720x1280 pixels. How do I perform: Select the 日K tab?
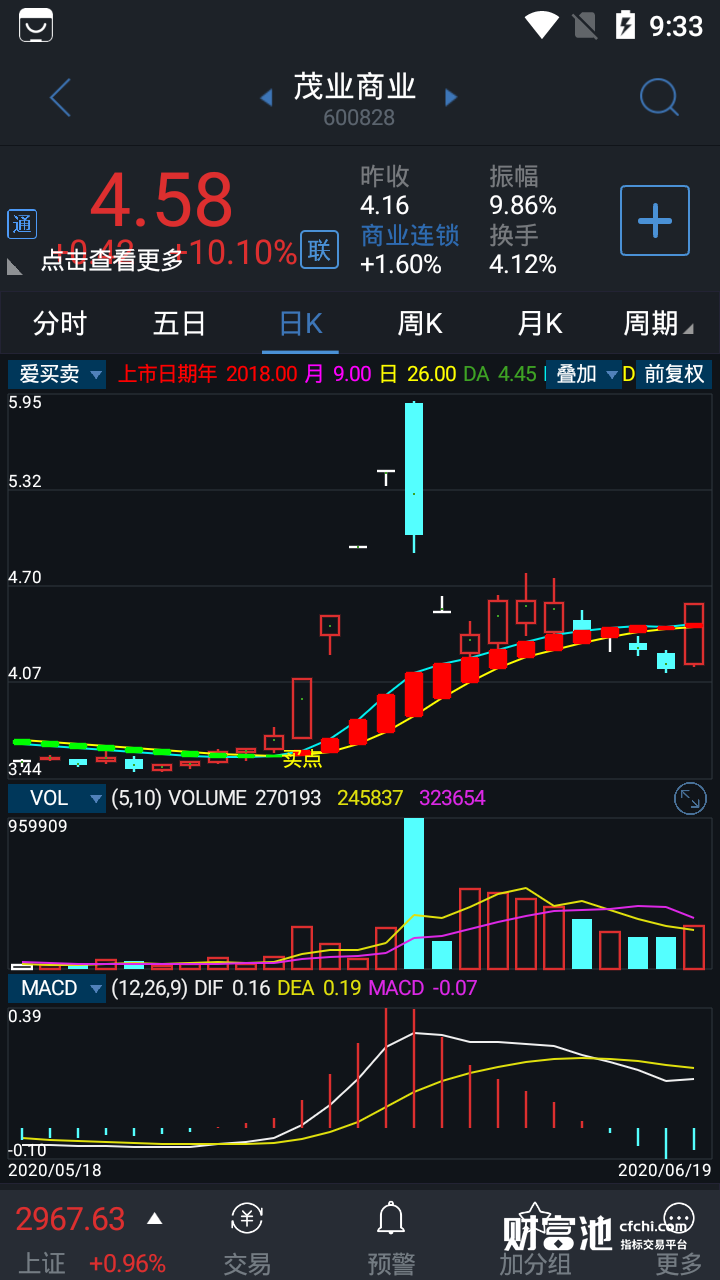(300, 324)
